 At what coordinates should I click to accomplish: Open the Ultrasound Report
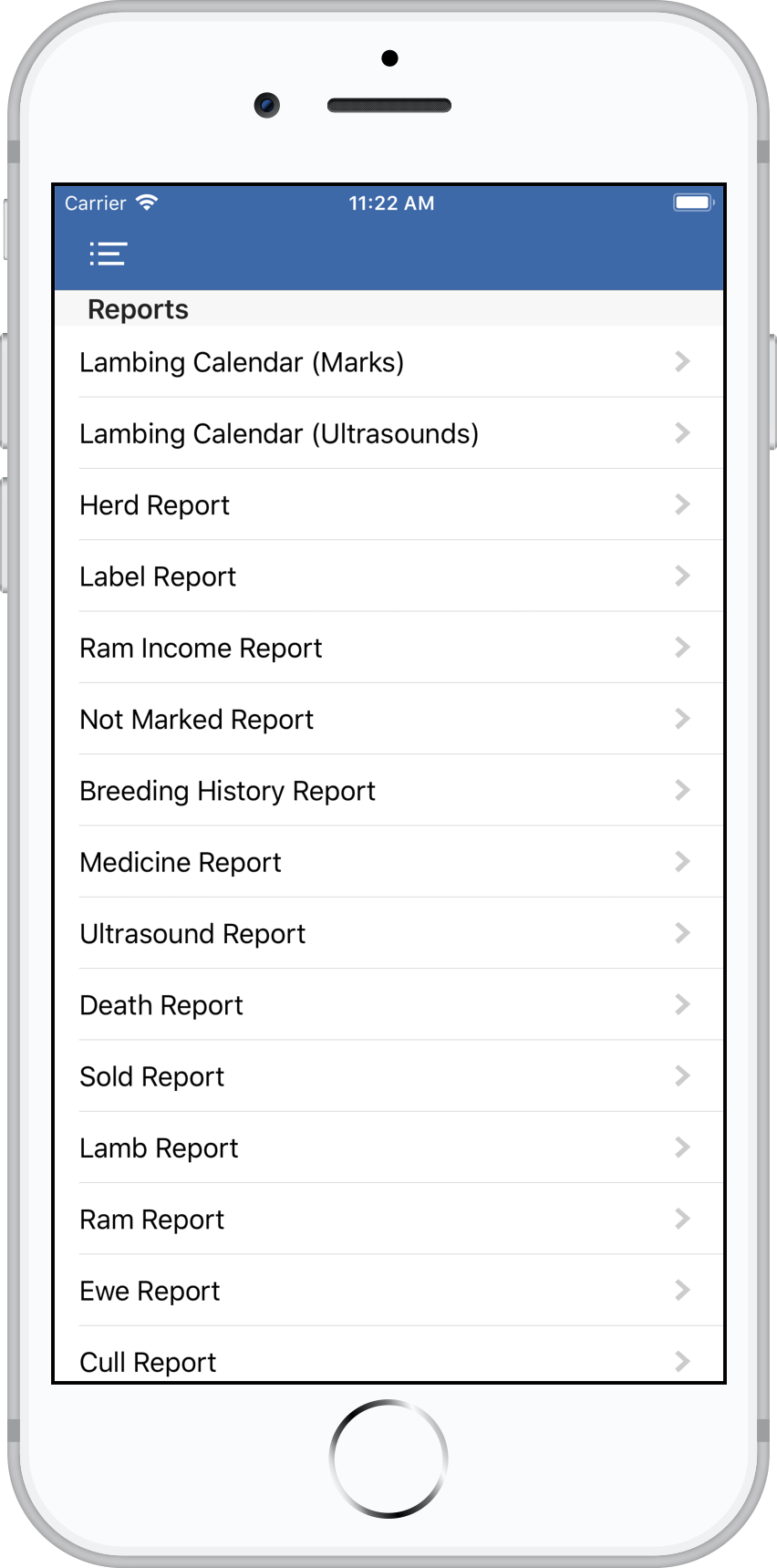(388, 933)
